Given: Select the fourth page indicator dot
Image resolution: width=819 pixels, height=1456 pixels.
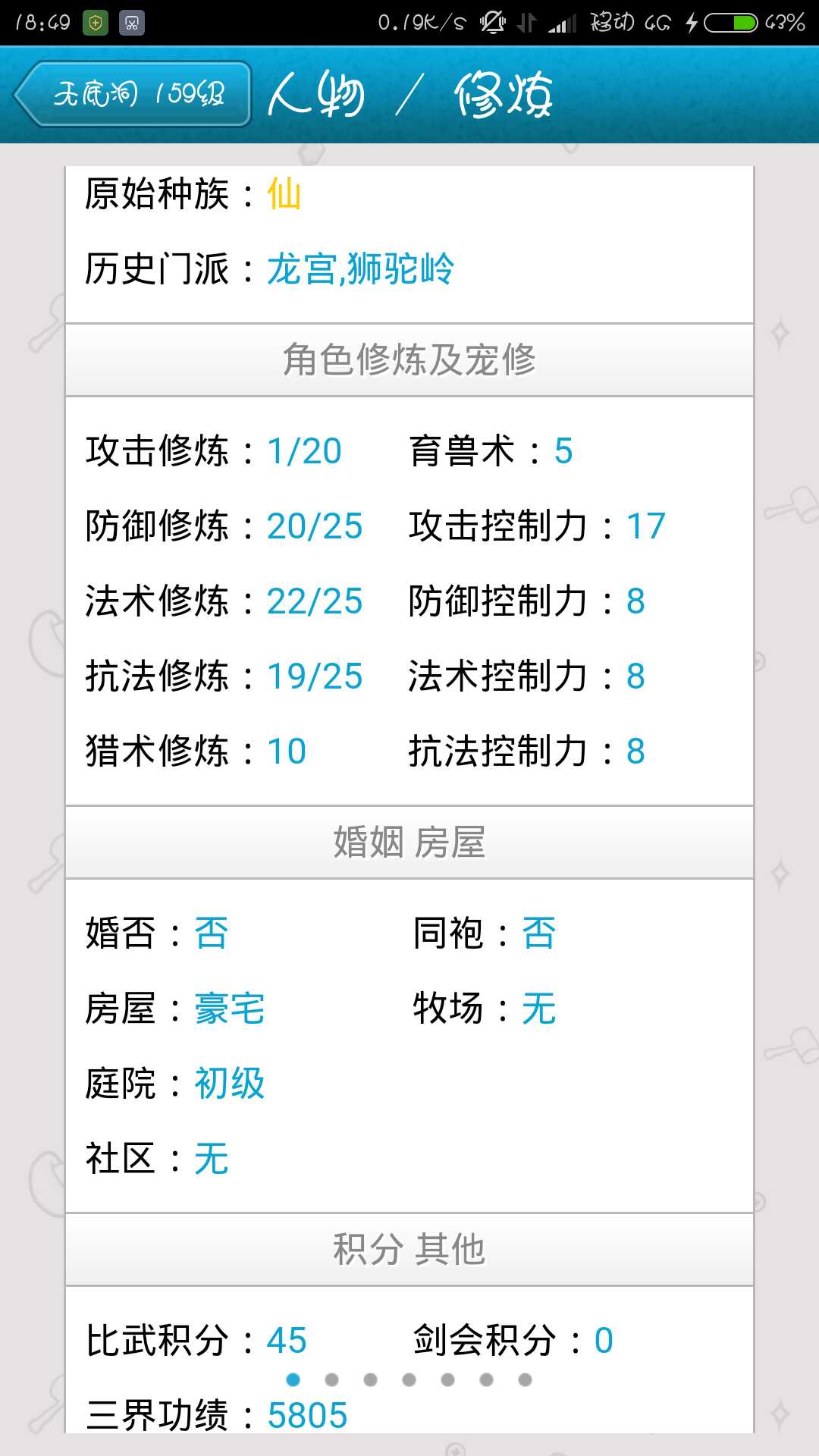Looking at the screenshot, I should tap(409, 1379).
